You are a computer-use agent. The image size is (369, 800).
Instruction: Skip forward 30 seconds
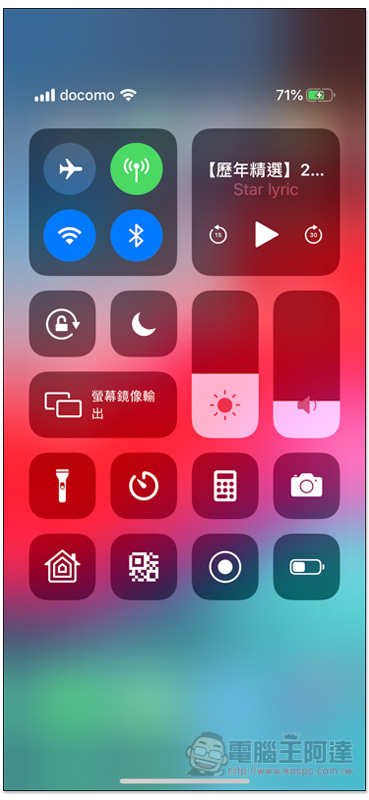pos(313,235)
